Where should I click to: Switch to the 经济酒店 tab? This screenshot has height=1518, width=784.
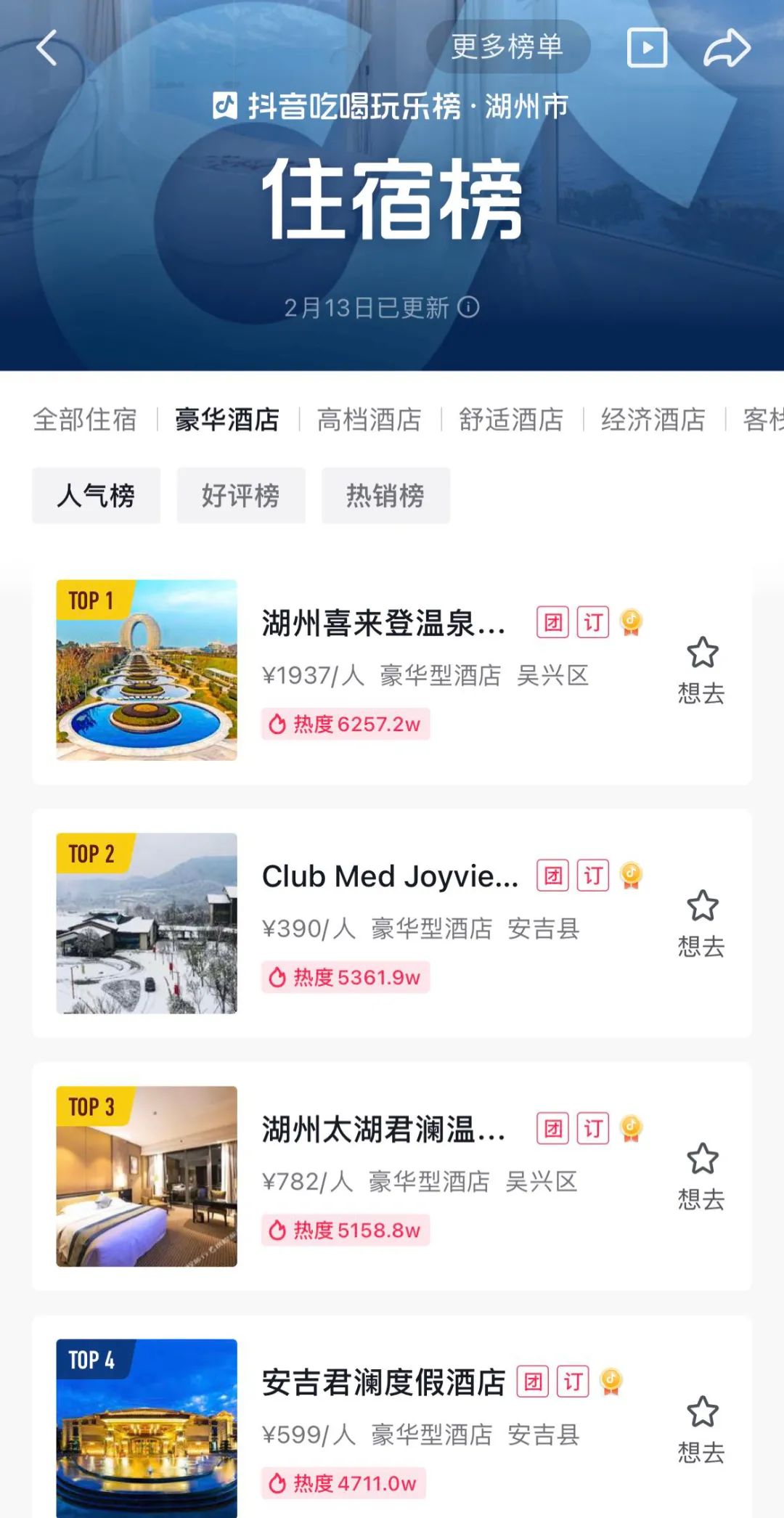click(653, 420)
